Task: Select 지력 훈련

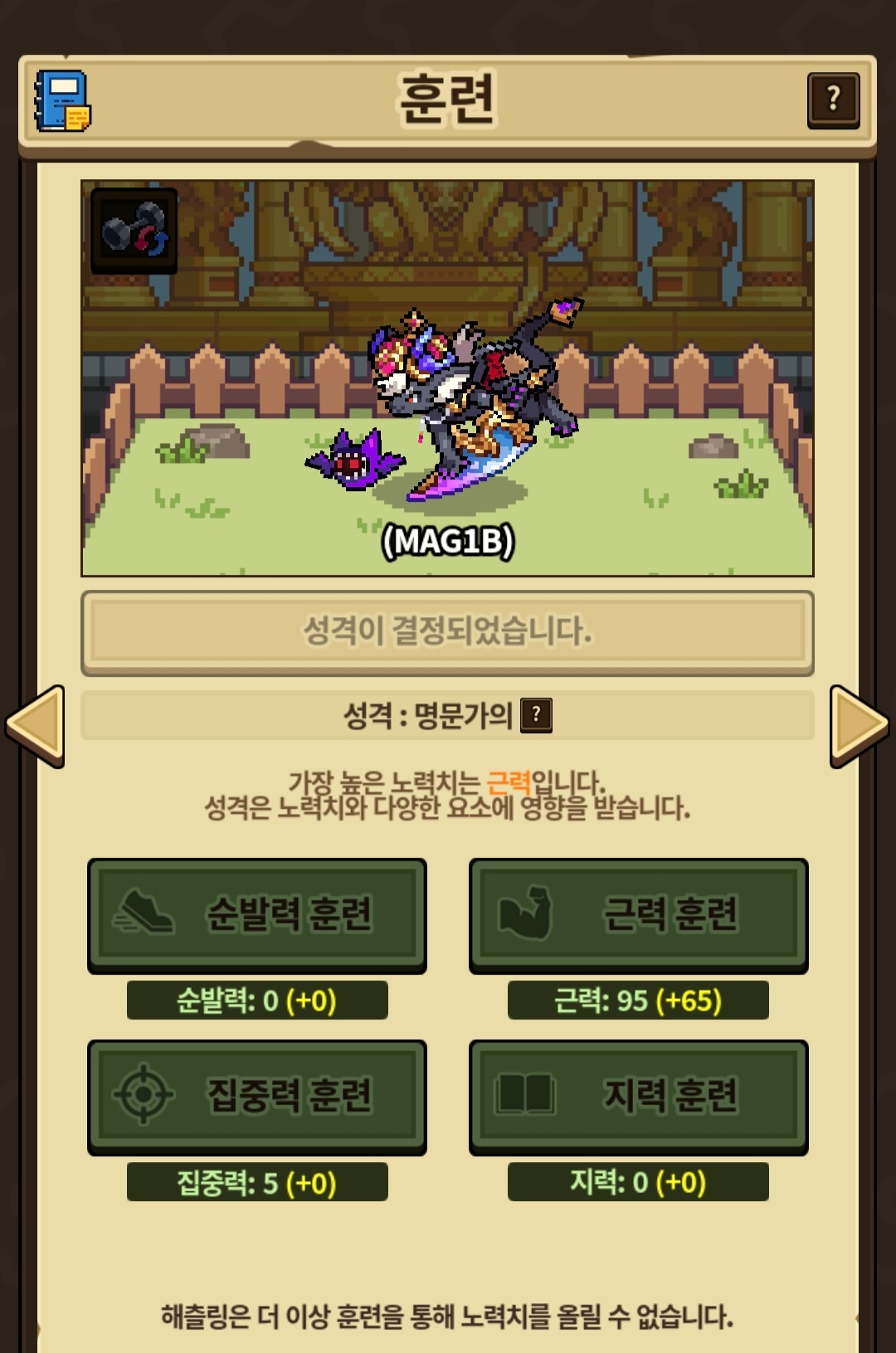Action: click(x=638, y=1097)
